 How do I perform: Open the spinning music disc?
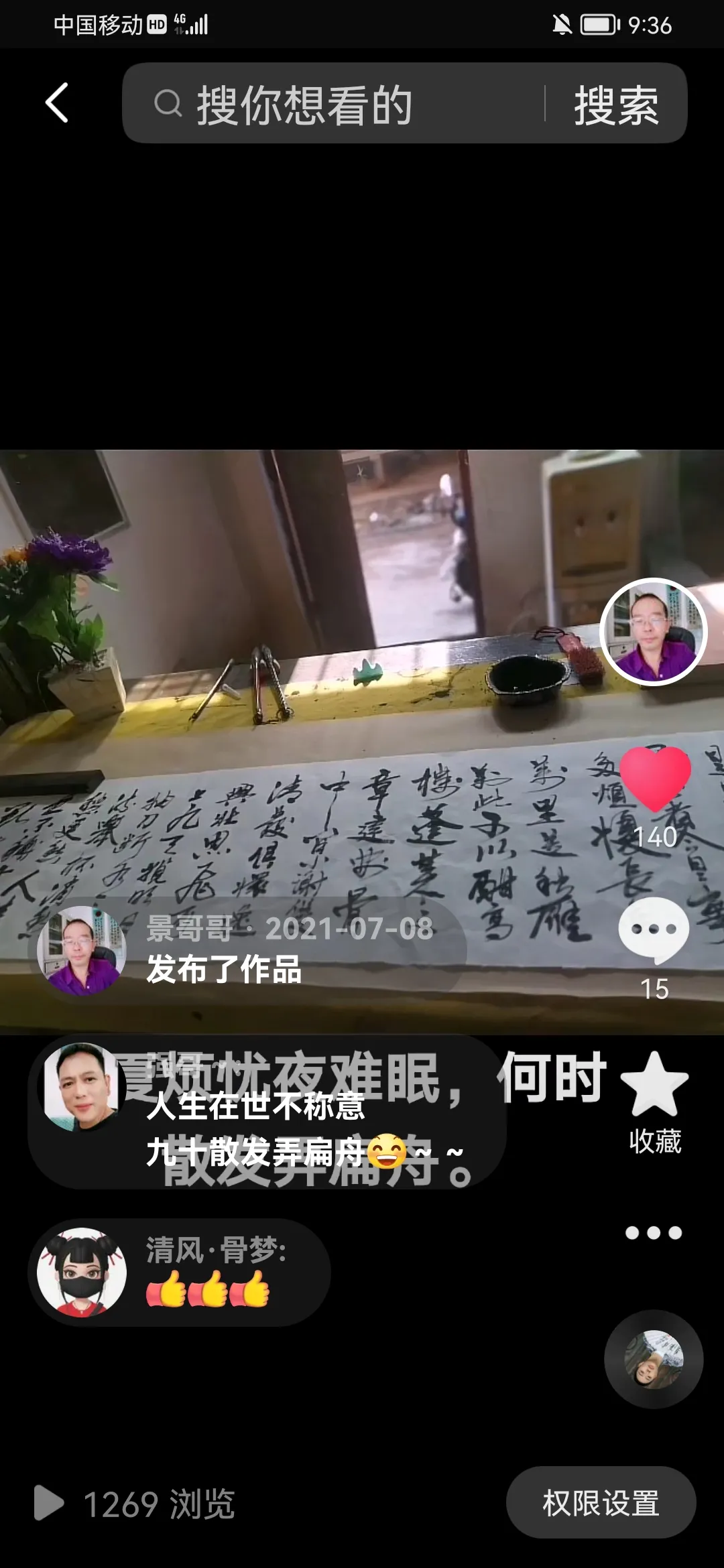pyautogui.click(x=654, y=1359)
